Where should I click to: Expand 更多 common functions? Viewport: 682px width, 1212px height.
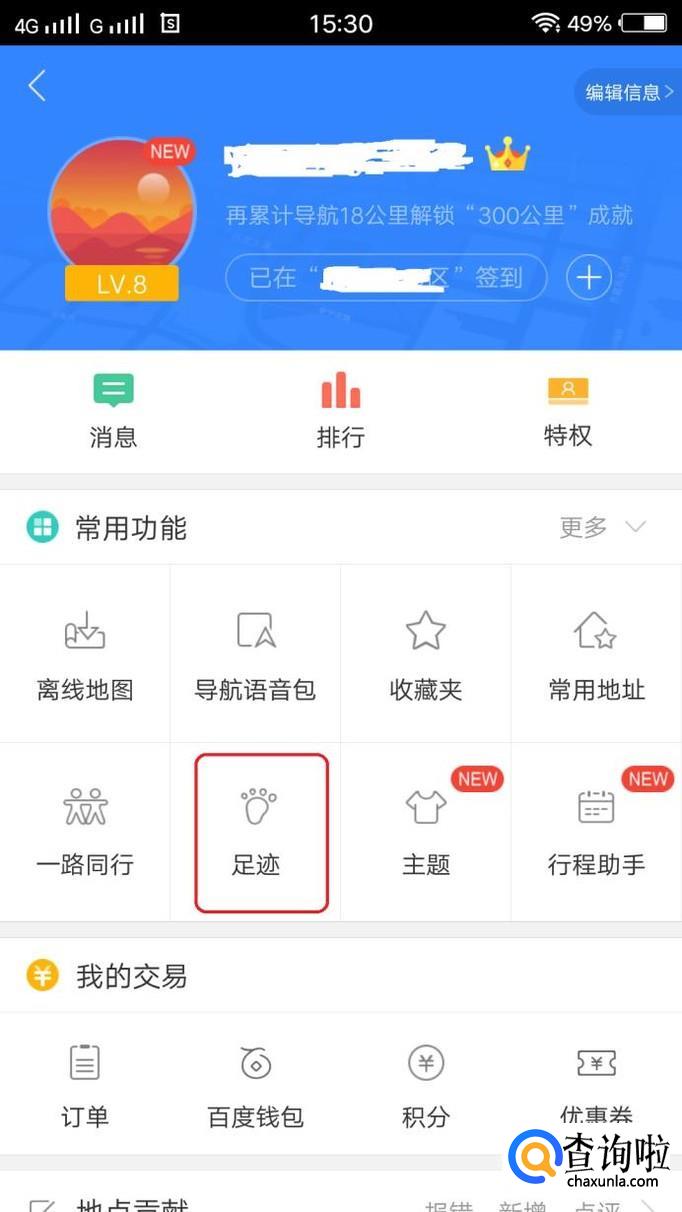tap(602, 527)
